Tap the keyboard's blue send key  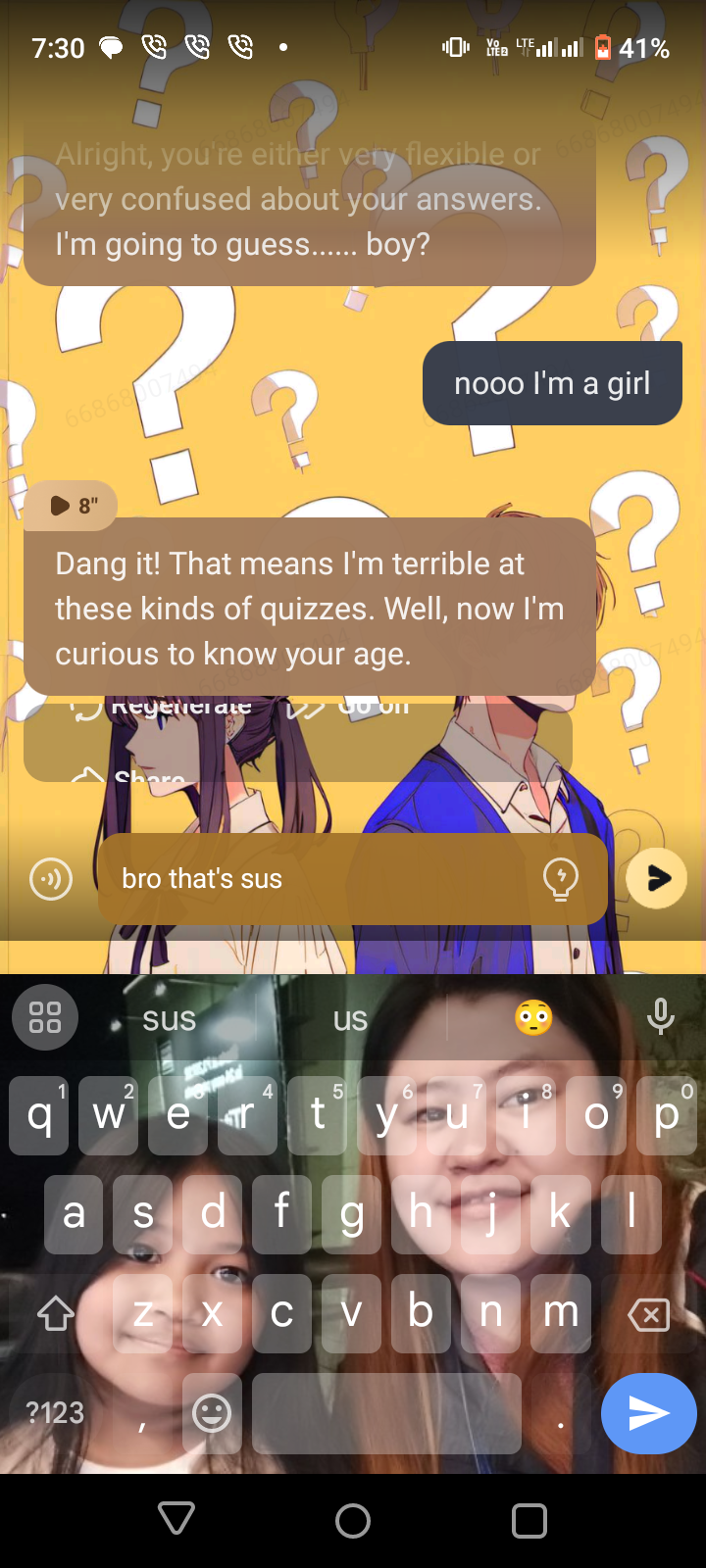pos(648,1413)
